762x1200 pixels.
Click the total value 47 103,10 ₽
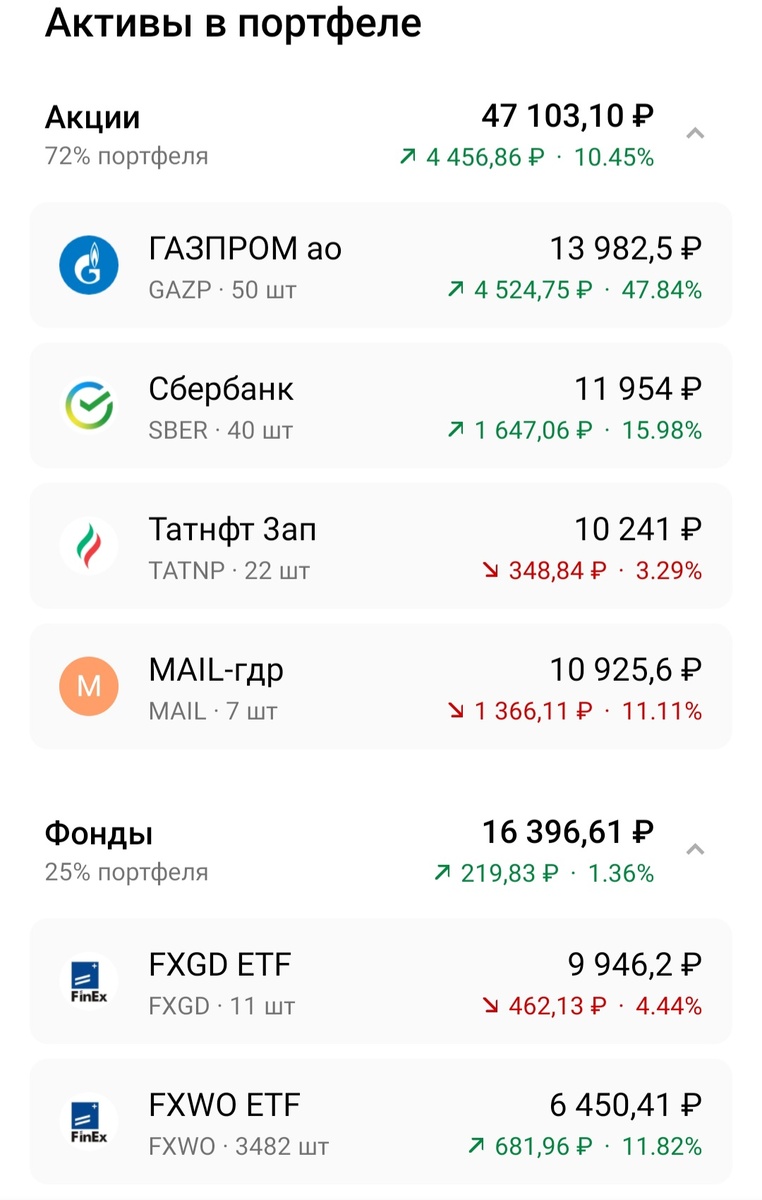[565, 115]
